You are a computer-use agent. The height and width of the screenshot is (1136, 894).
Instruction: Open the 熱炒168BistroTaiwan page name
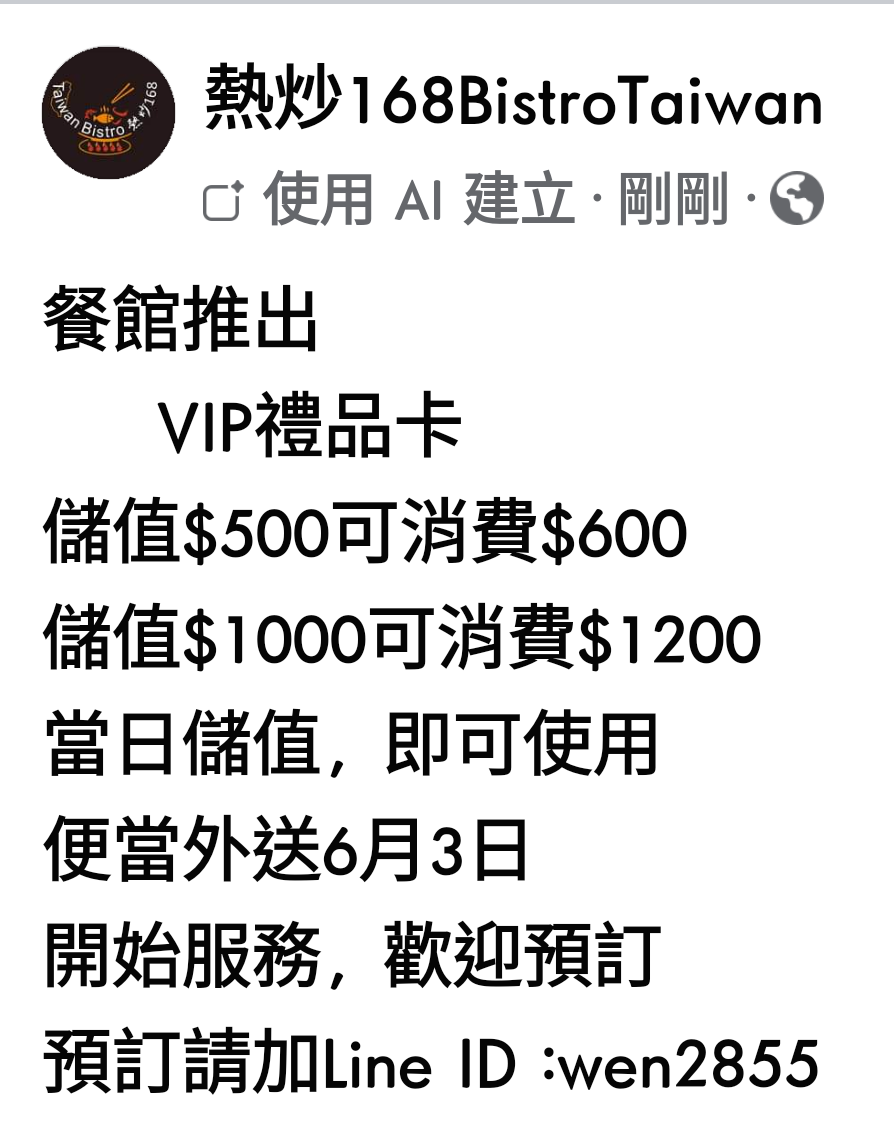[x=513, y=103]
